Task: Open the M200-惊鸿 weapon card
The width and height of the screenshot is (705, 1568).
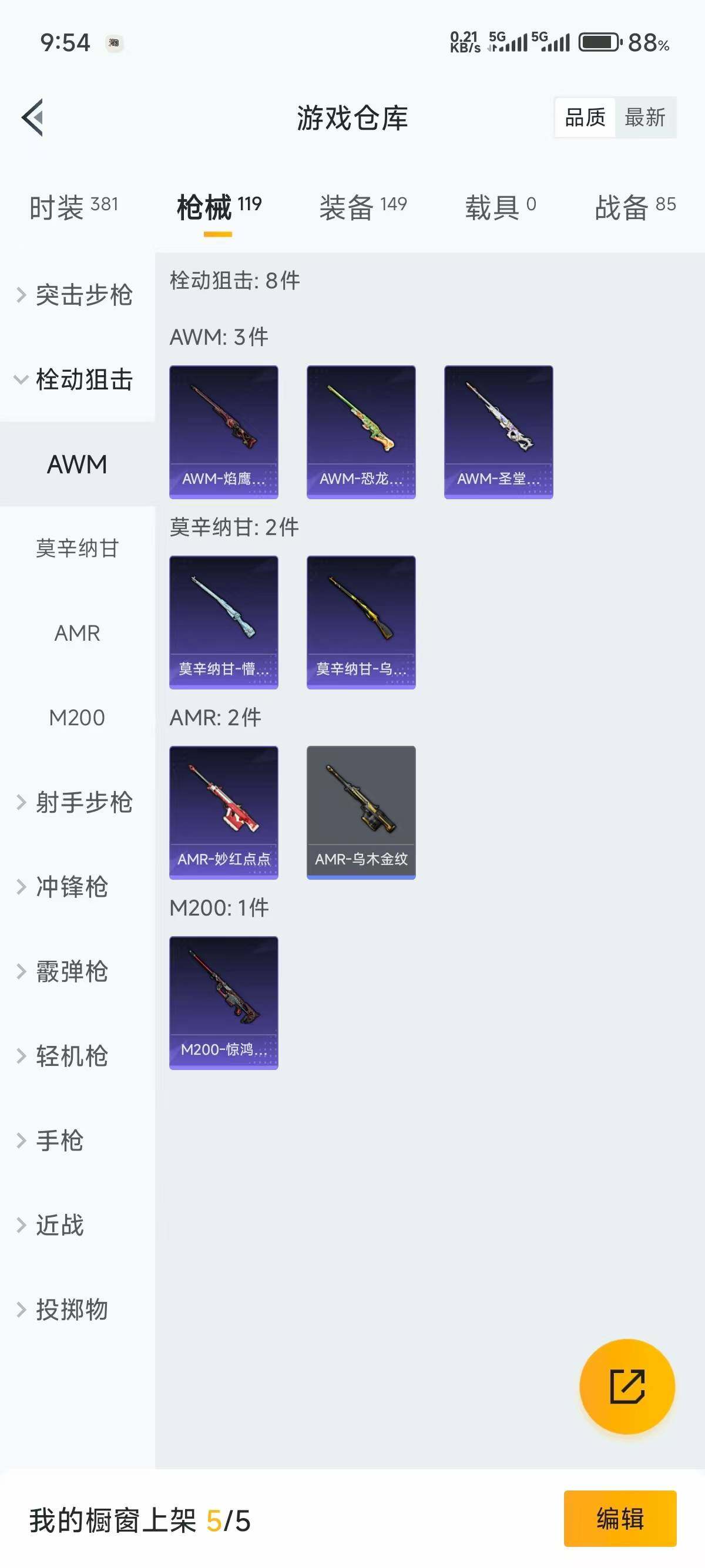Action: pos(223,1003)
